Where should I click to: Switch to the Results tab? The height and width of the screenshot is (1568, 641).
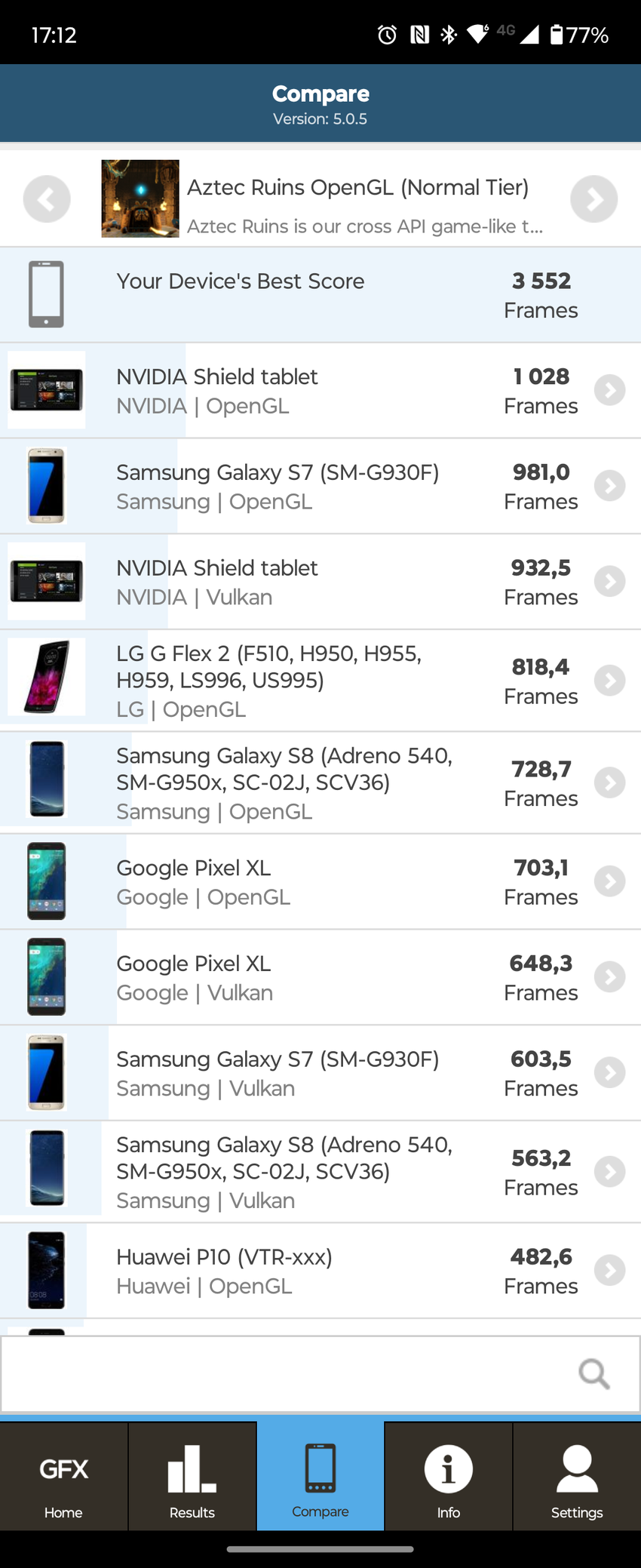(x=192, y=1477)
